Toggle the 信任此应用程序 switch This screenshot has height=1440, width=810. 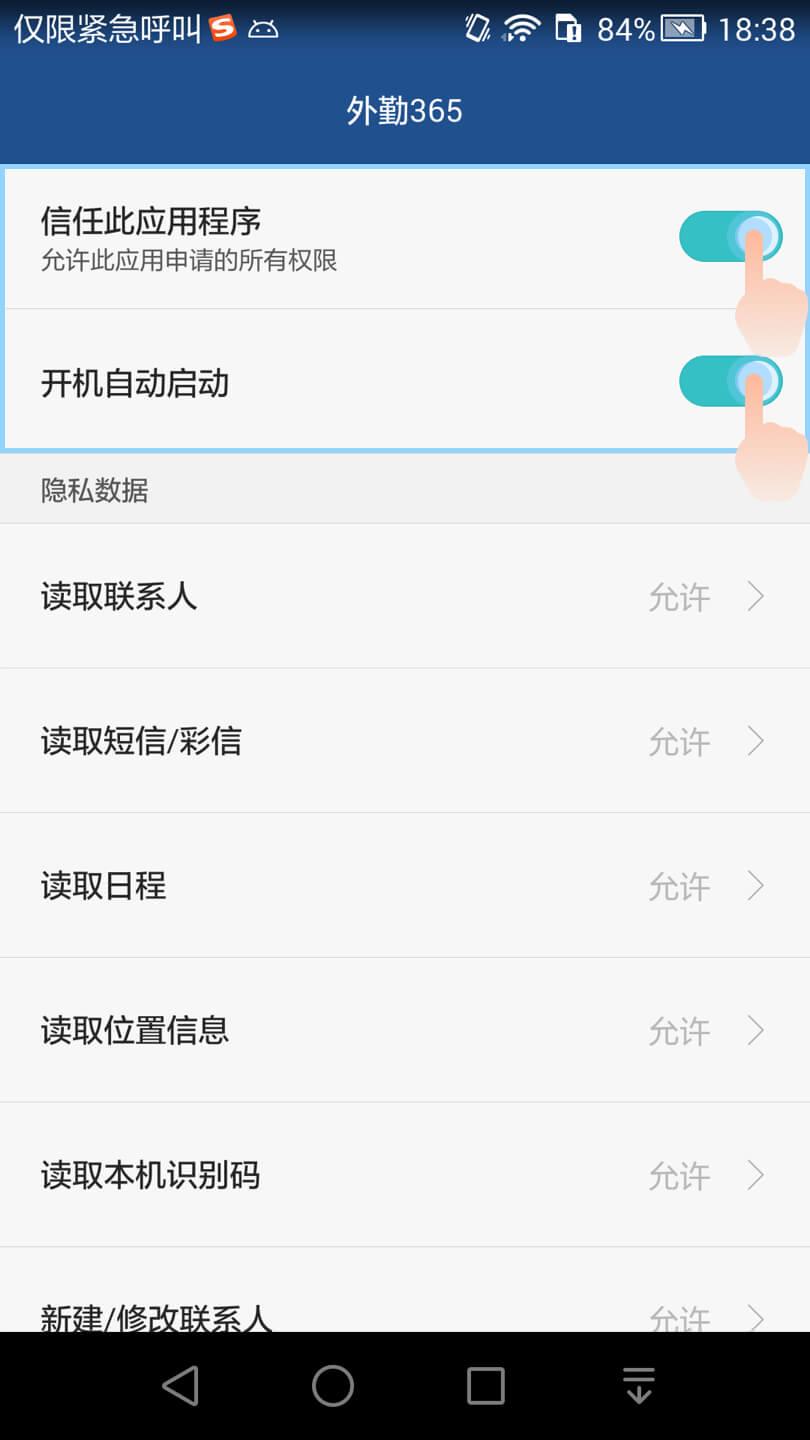coord(729,237)
